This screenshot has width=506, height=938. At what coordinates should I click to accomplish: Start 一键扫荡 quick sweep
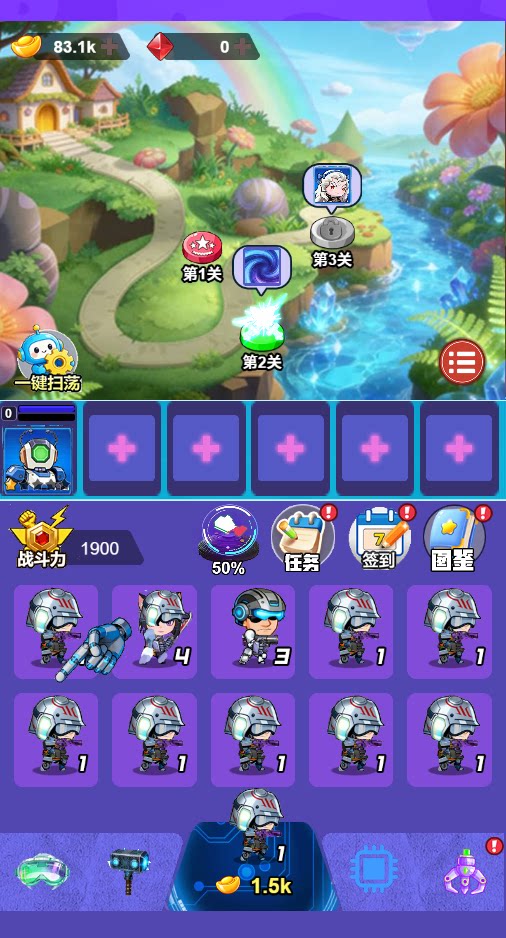coord(47,359)
